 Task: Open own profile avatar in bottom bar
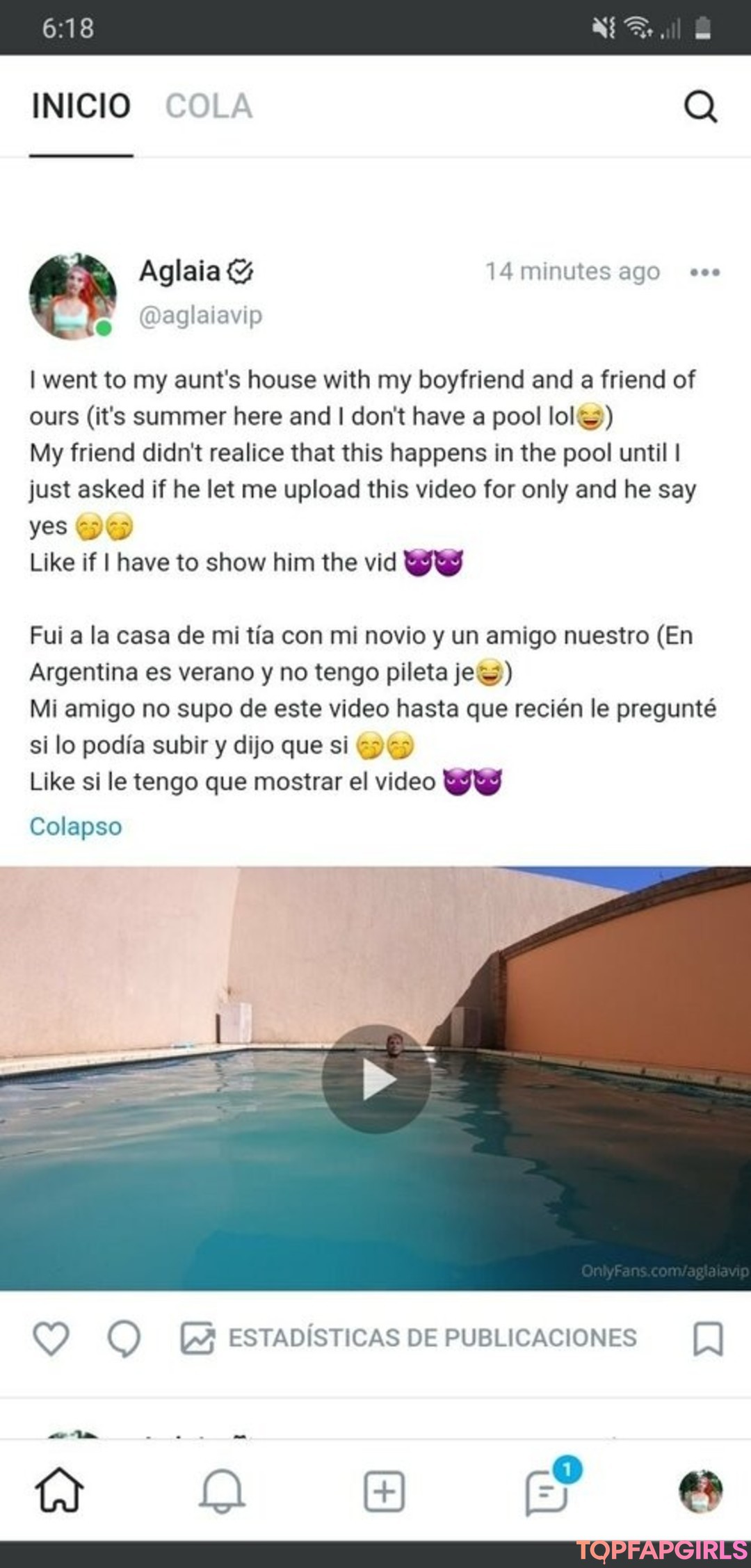[700, 1491]
